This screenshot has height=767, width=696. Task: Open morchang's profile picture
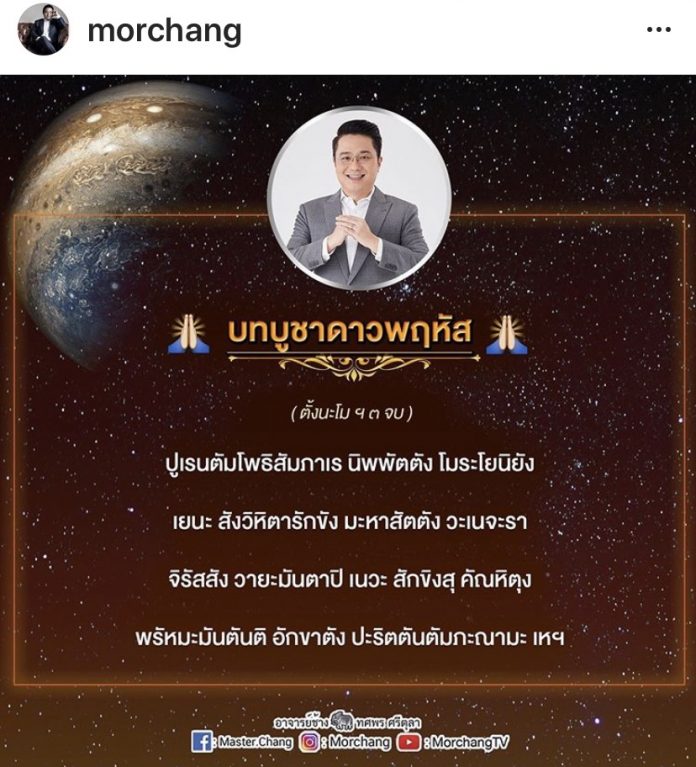pyautogui.click(x=43, y=31)
